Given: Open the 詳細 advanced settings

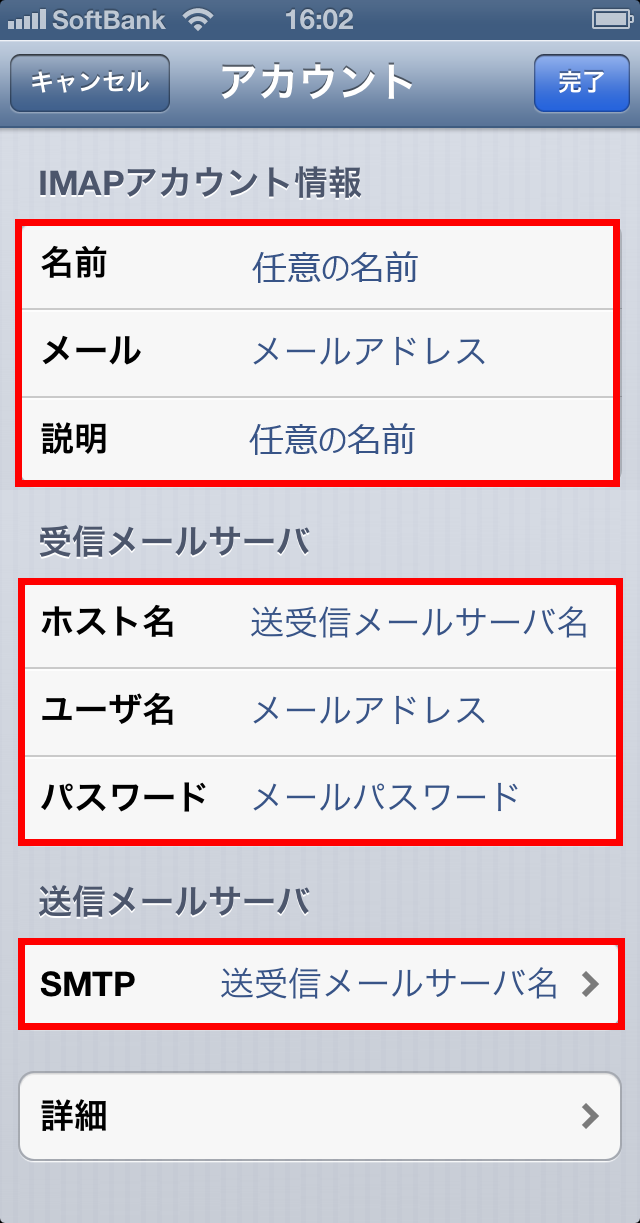Looking at the screenshot, I should coord(320,1116).
